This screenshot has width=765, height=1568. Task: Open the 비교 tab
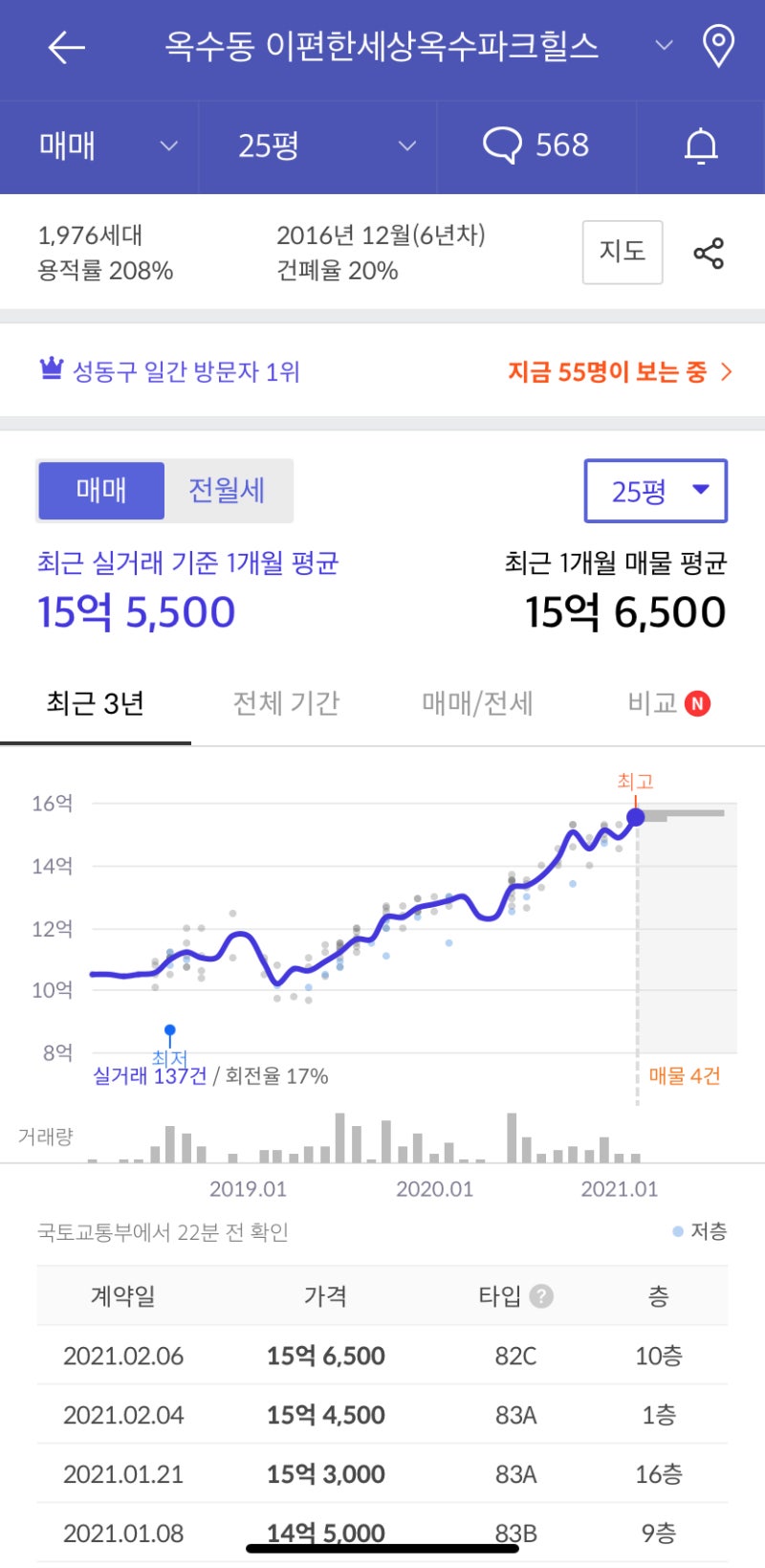[x=669, y=704]
